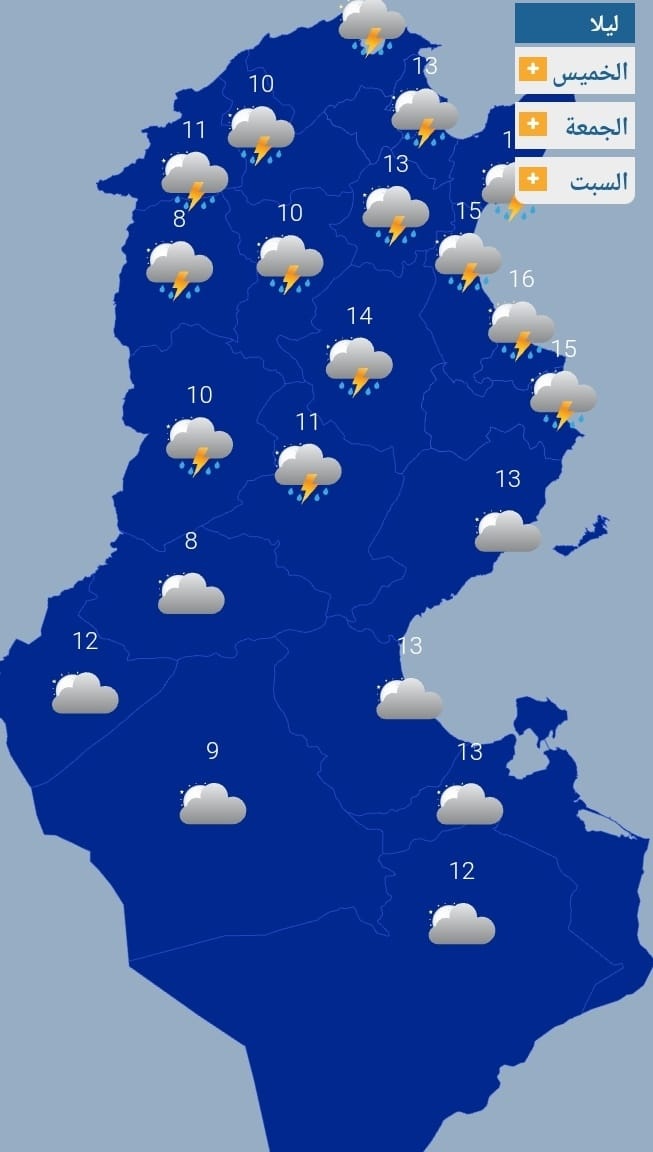Select the ليلا night forecast

(x=574, y=22)
